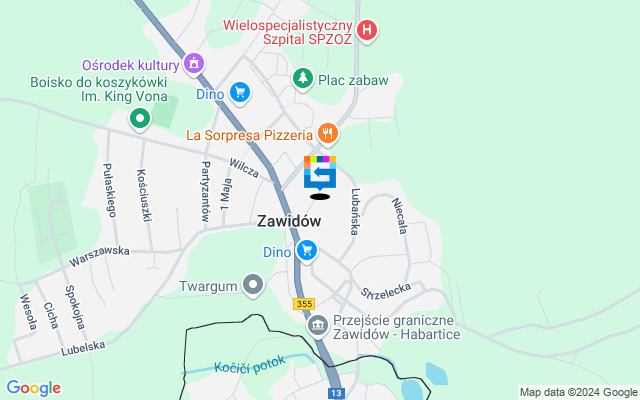640x400 pixels.
Task: Select the Dino store pin below the Zawidów label
Action: click(x=307, y=252)
